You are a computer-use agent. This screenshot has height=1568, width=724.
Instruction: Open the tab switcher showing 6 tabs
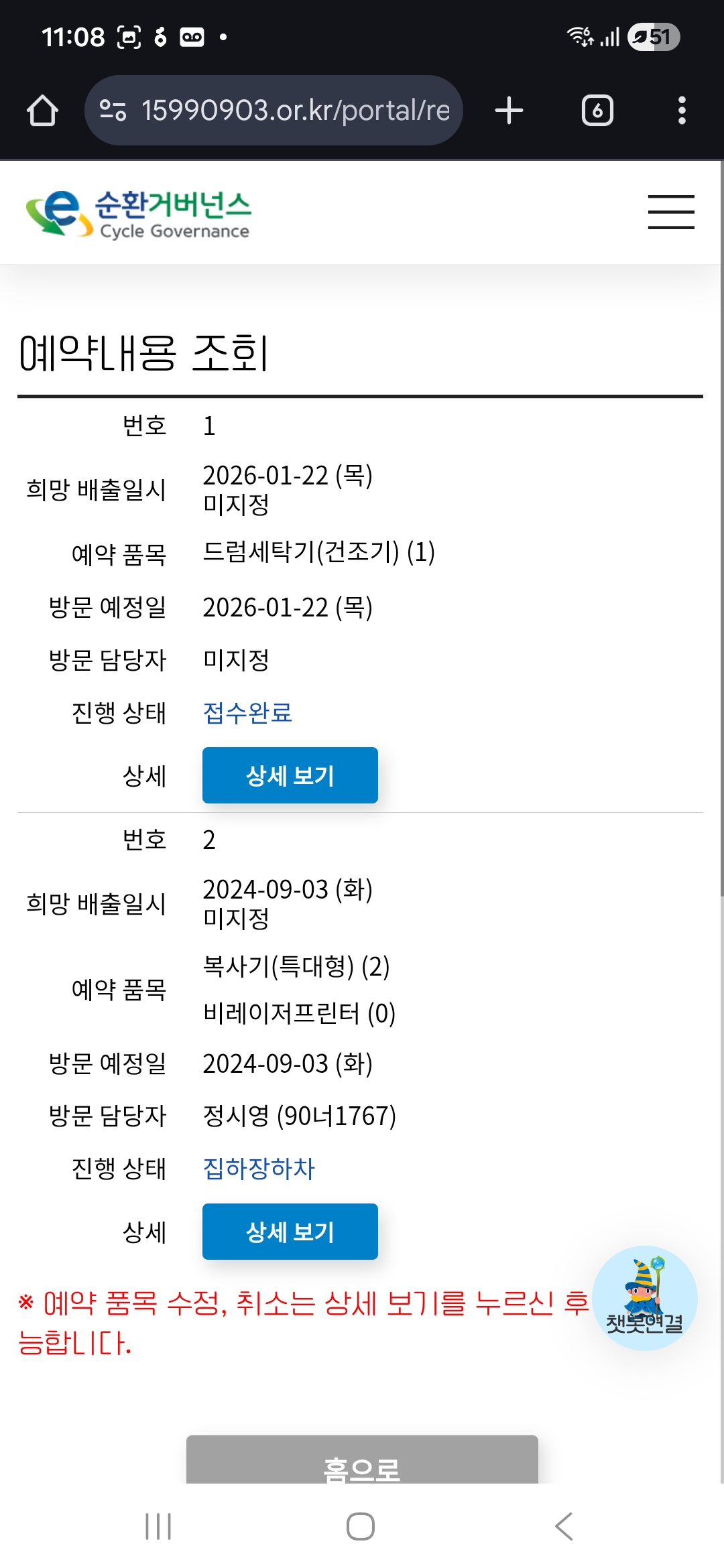pos(597,111)
